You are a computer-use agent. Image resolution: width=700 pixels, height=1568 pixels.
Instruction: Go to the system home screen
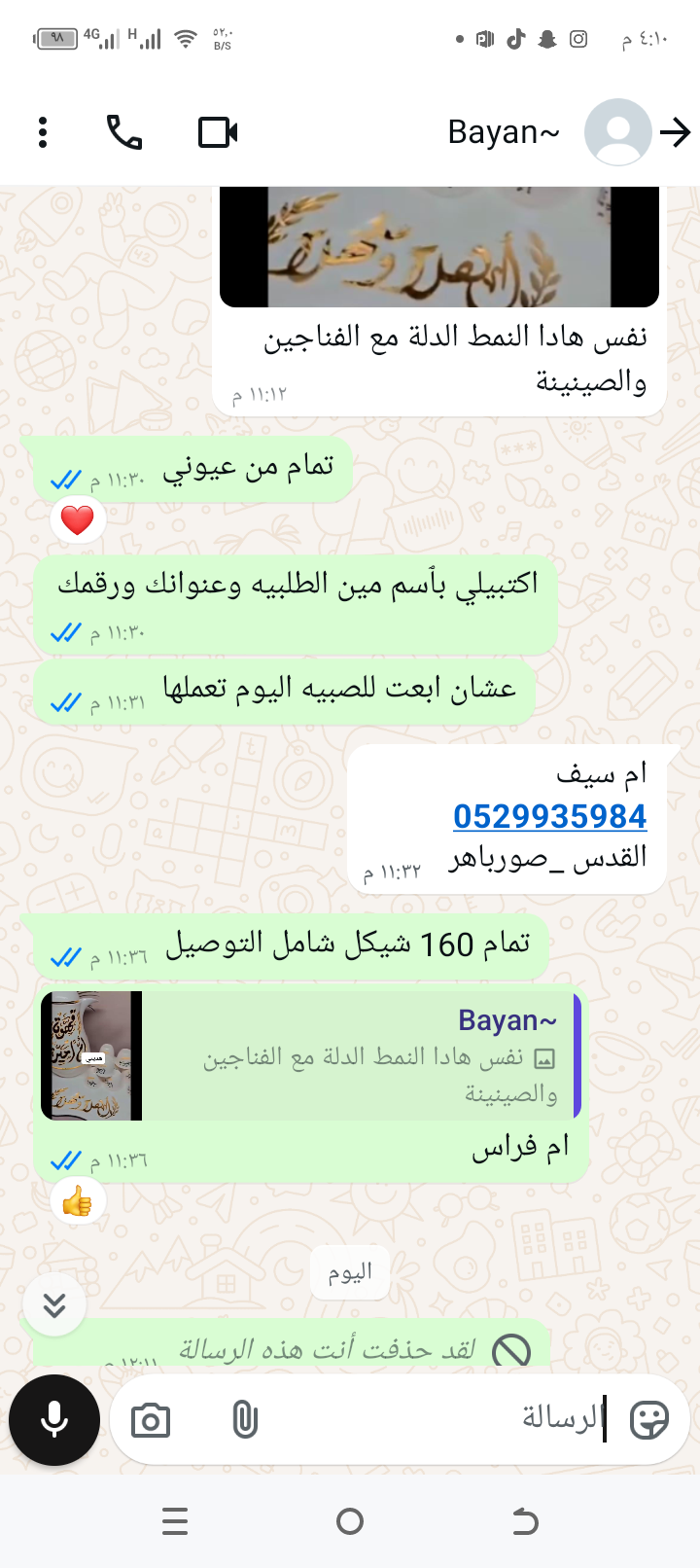(x=350, y=1521)
